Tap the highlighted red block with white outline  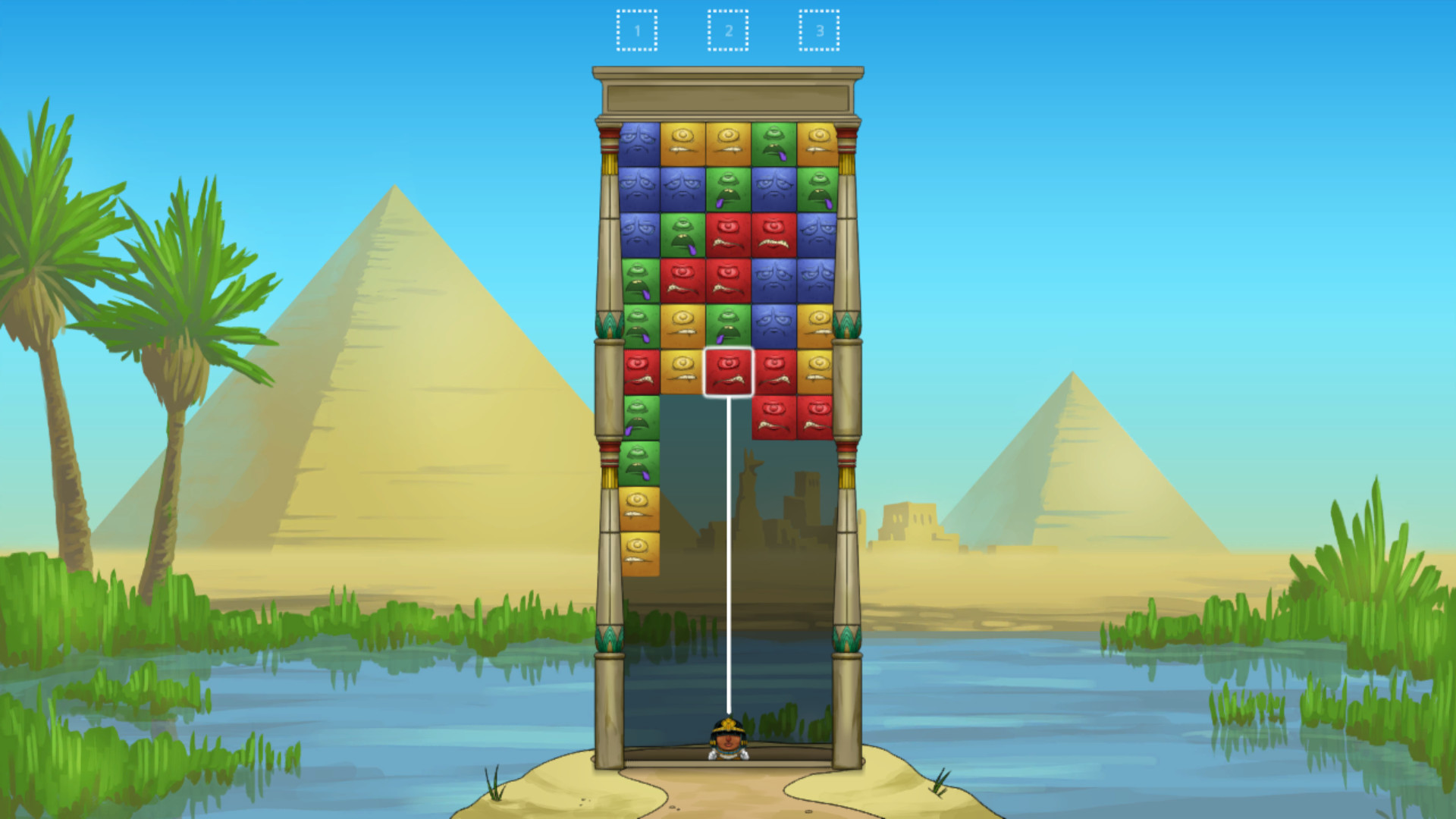pyautogui.click(x=728, y=372)
